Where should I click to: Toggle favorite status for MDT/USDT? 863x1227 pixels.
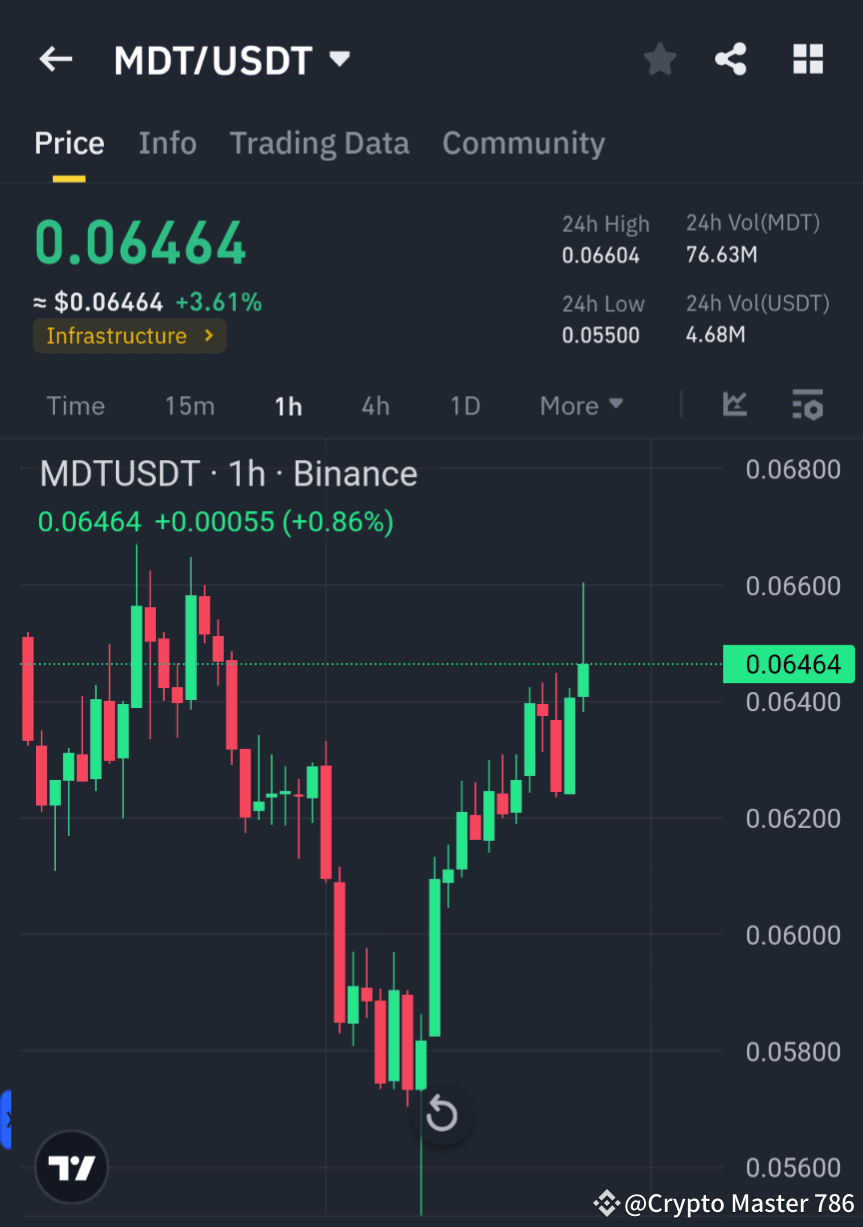coord(659,59)
